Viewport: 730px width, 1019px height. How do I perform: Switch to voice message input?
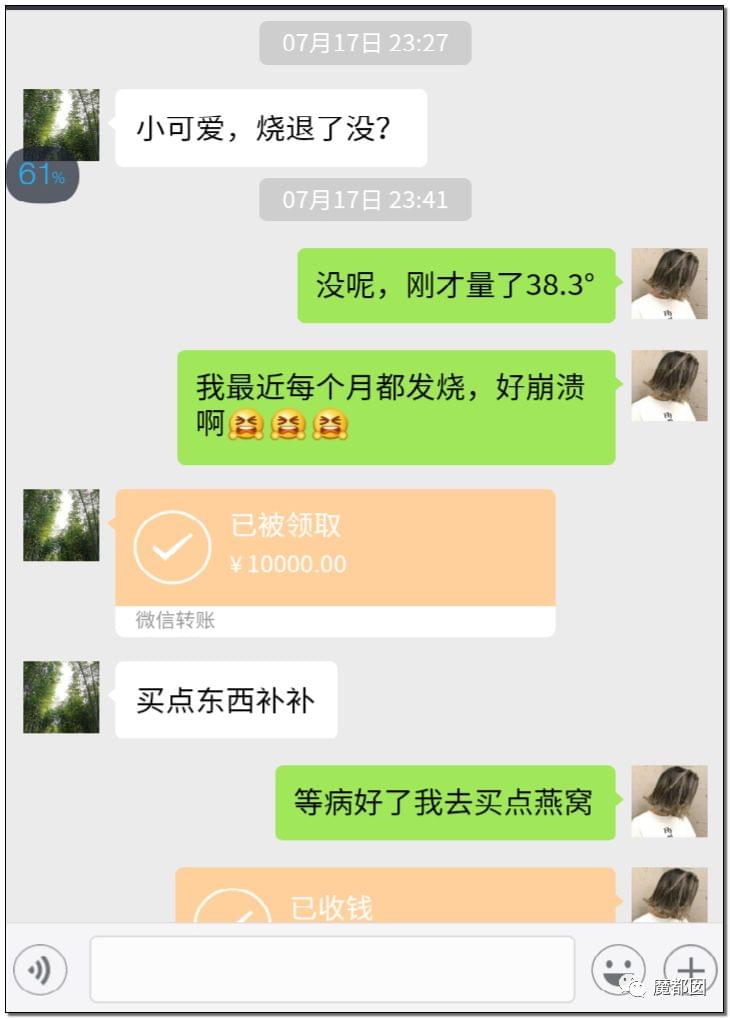tap(40, 970)
